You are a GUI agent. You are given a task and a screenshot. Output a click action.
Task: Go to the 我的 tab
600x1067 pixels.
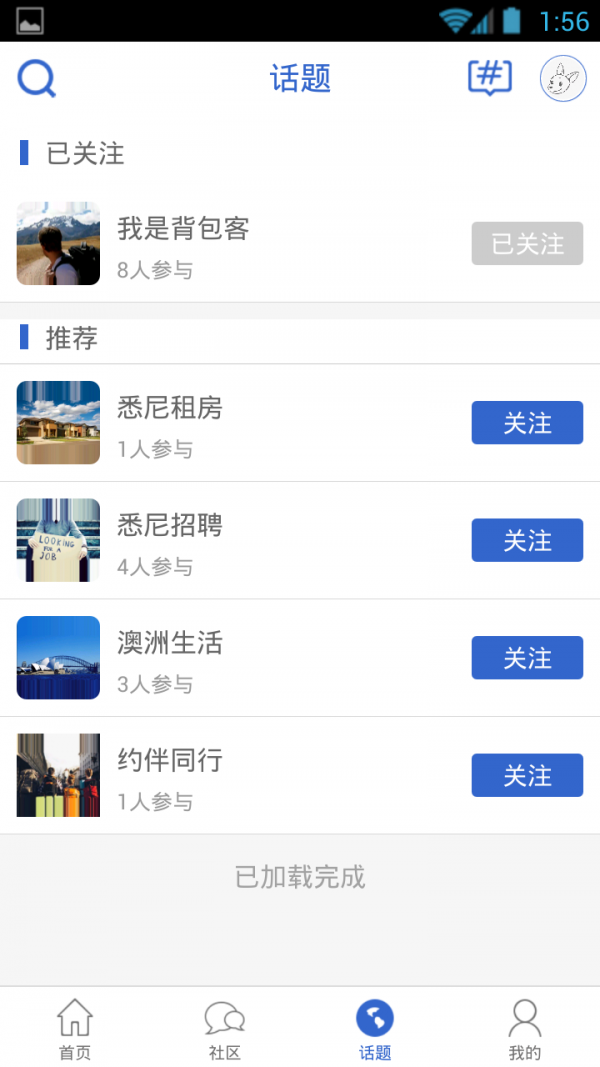(525, 1029)
